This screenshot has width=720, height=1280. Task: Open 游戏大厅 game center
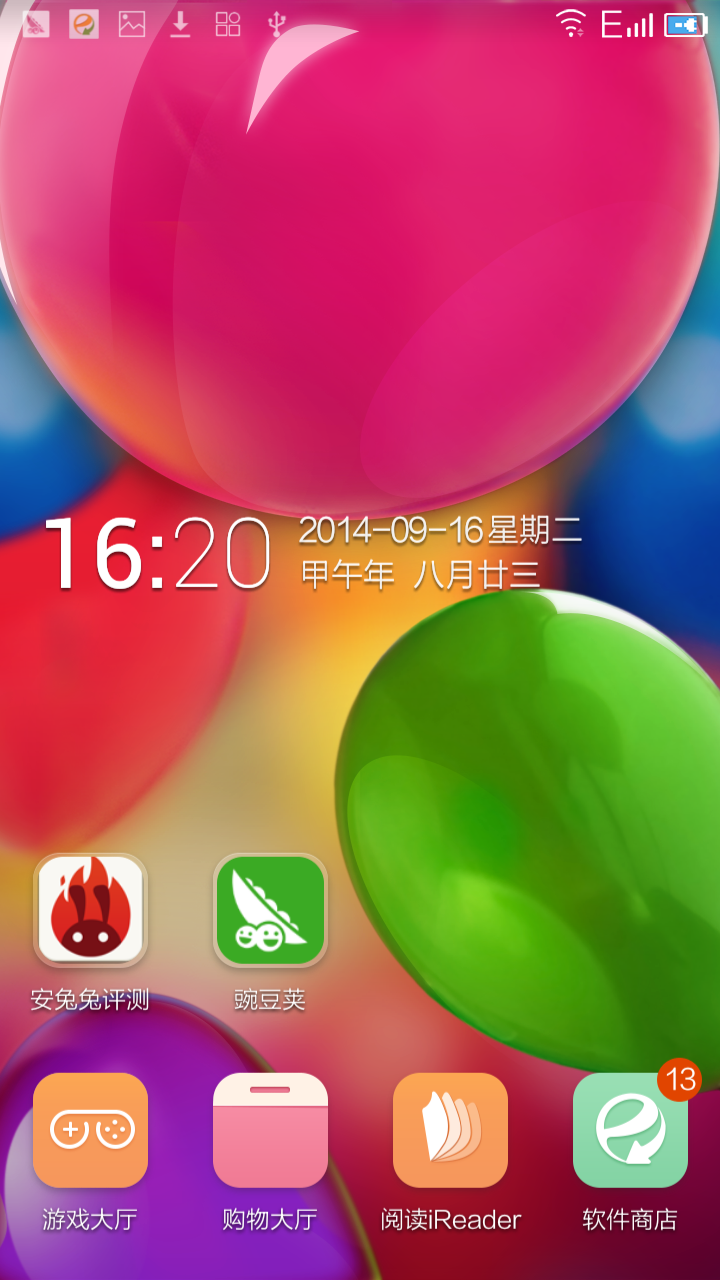tap(90, 1130)
